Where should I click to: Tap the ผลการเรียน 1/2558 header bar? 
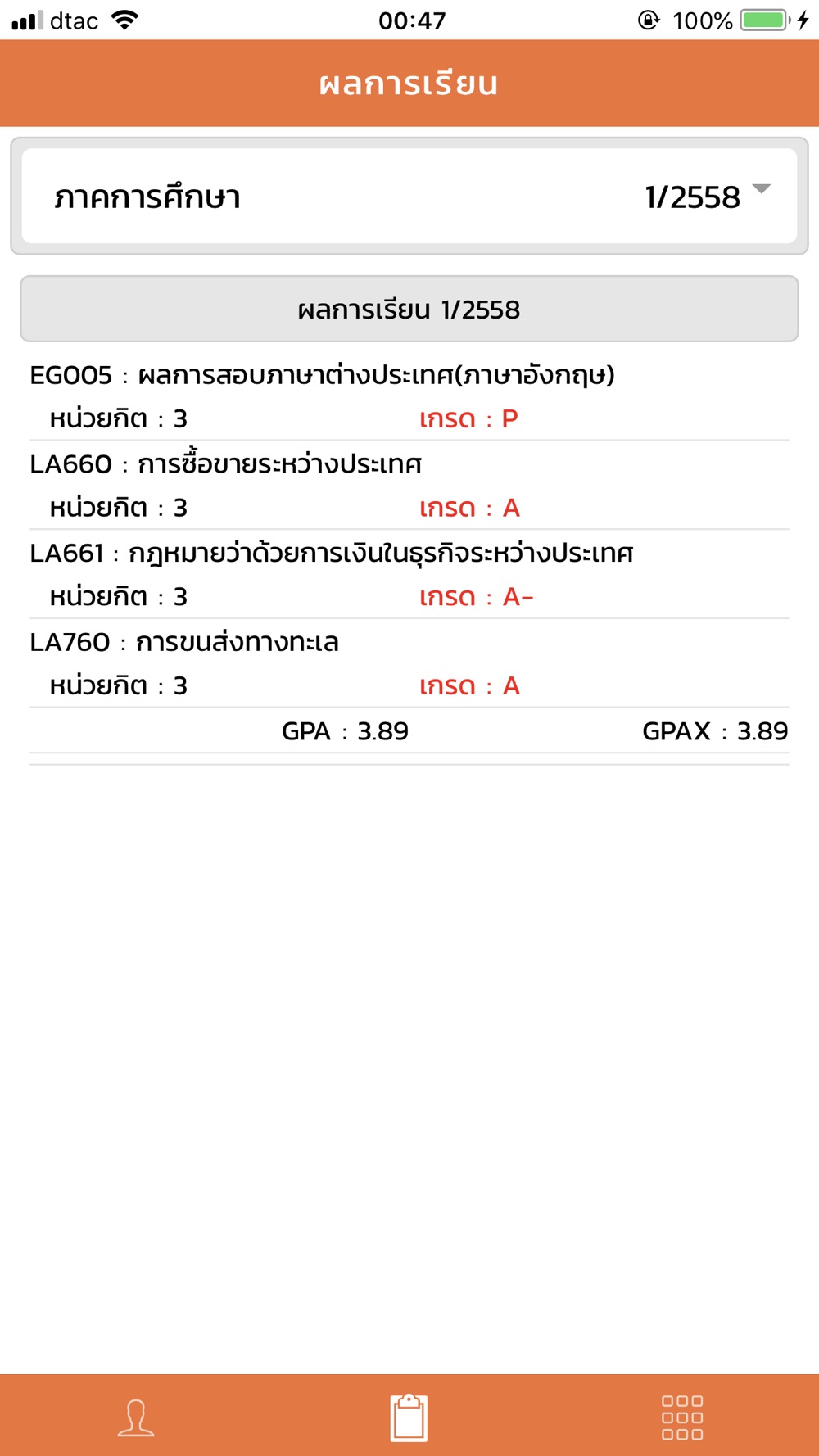409,309
